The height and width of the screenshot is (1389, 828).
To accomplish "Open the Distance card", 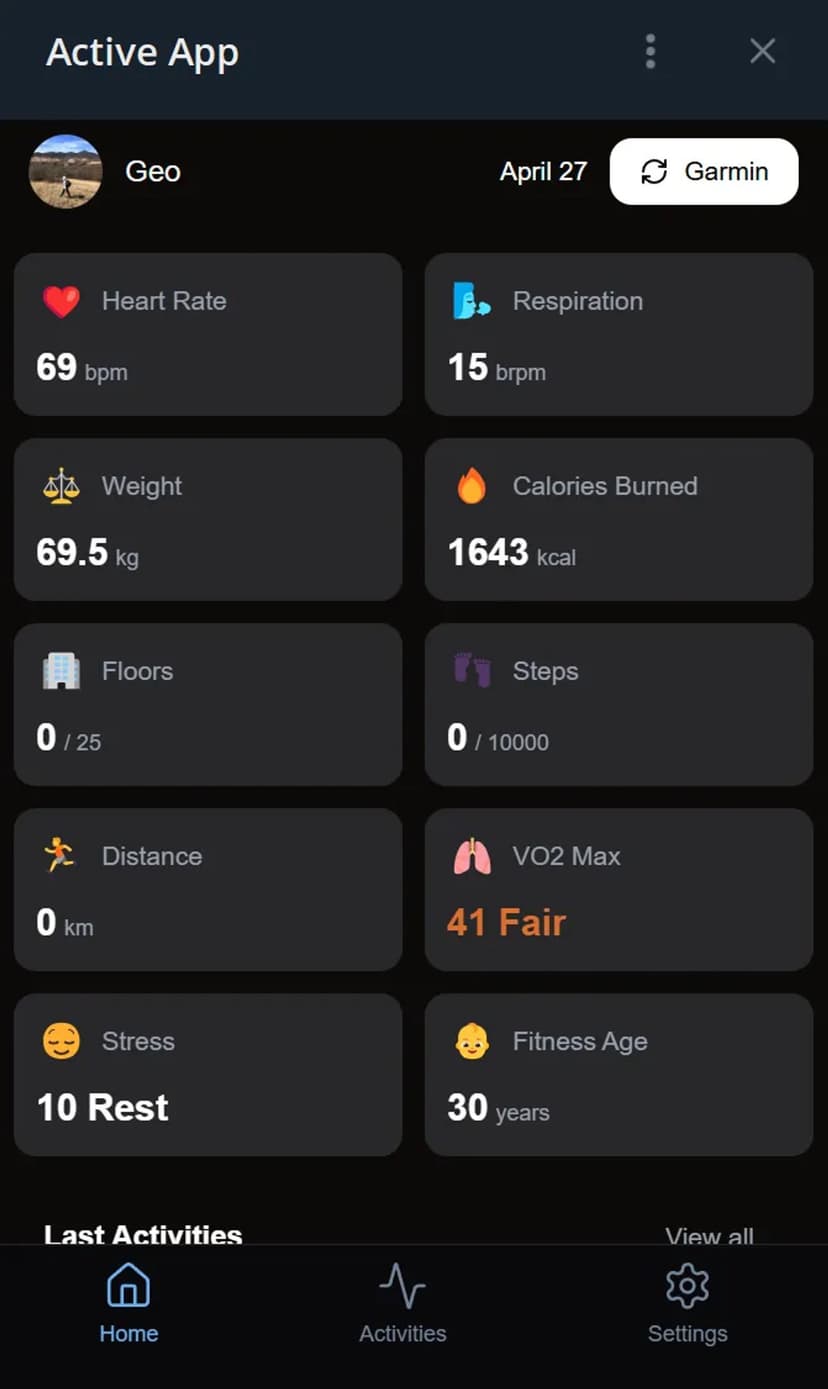I will (208, 889).
